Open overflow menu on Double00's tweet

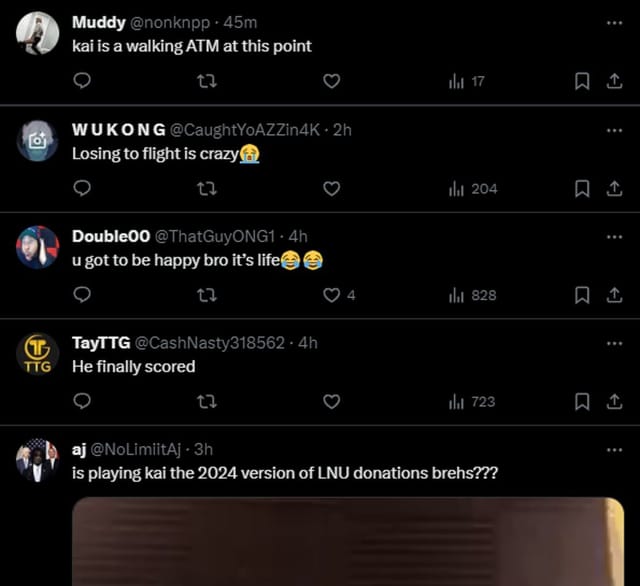[614, 236]
